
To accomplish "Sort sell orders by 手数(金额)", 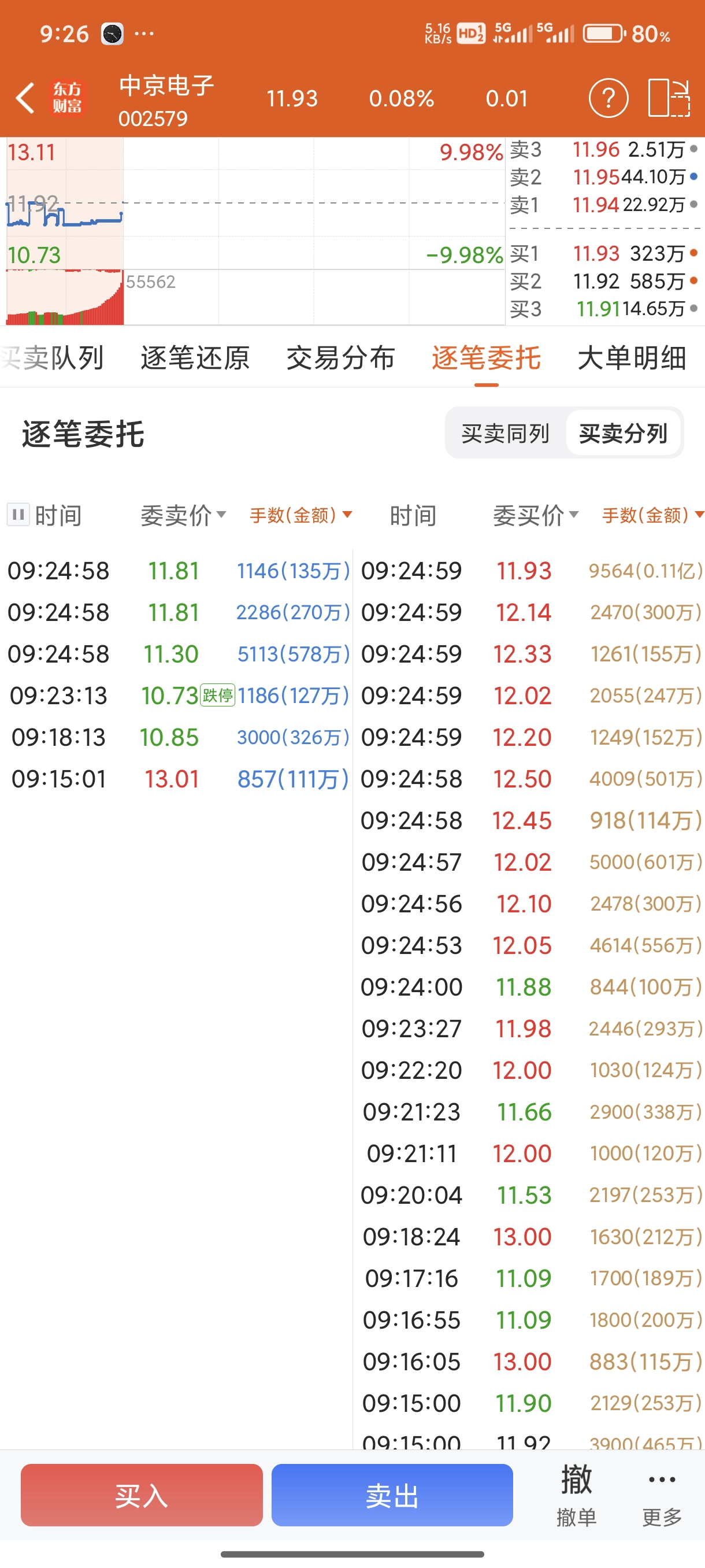I will pyautogui.click(x=301, y=516).
